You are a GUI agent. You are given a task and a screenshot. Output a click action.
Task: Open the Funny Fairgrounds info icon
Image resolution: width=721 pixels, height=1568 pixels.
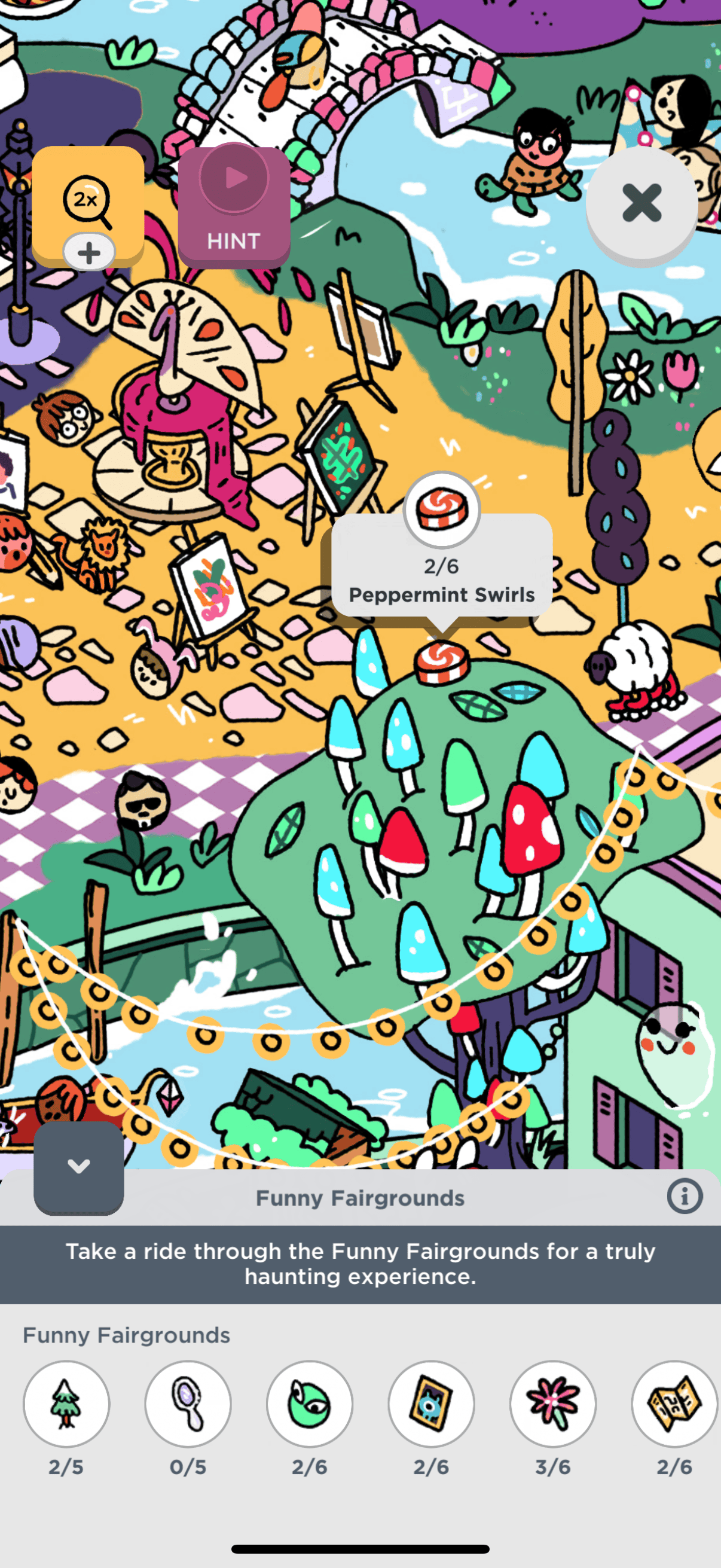click(684, 1196)
